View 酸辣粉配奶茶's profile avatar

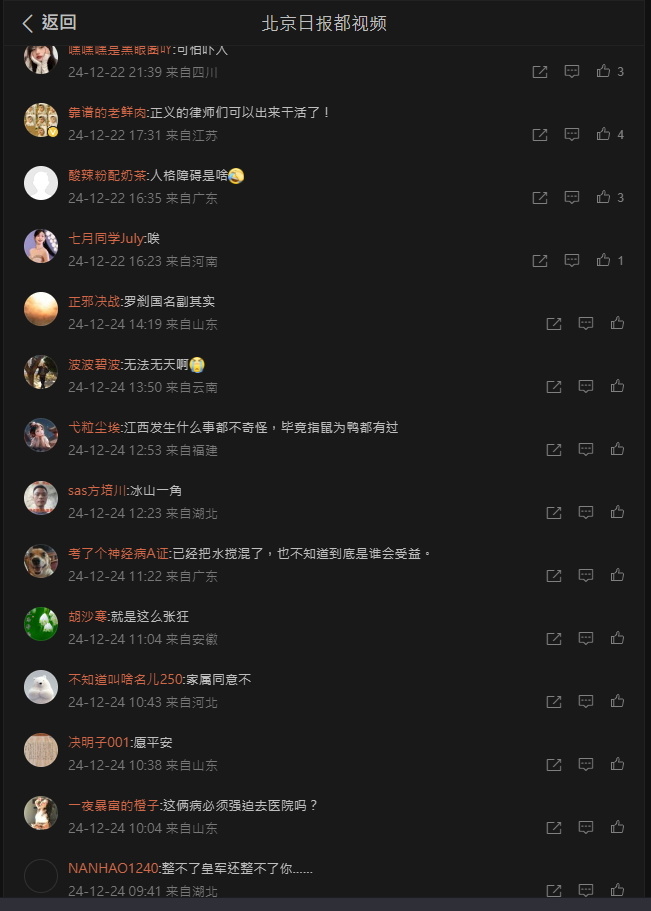tap(41, 183)
